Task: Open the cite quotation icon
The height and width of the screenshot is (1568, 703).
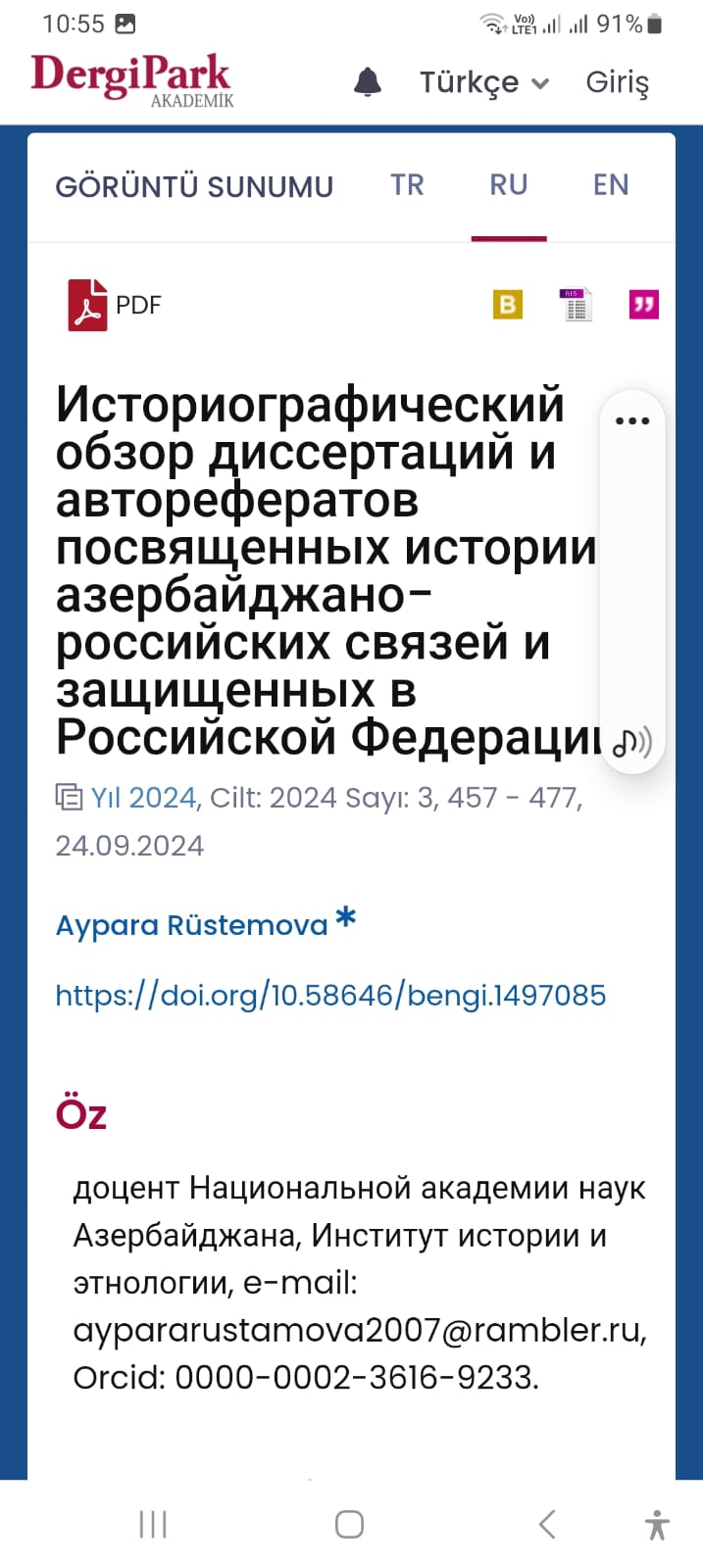Action: click(x=644, y=305)
